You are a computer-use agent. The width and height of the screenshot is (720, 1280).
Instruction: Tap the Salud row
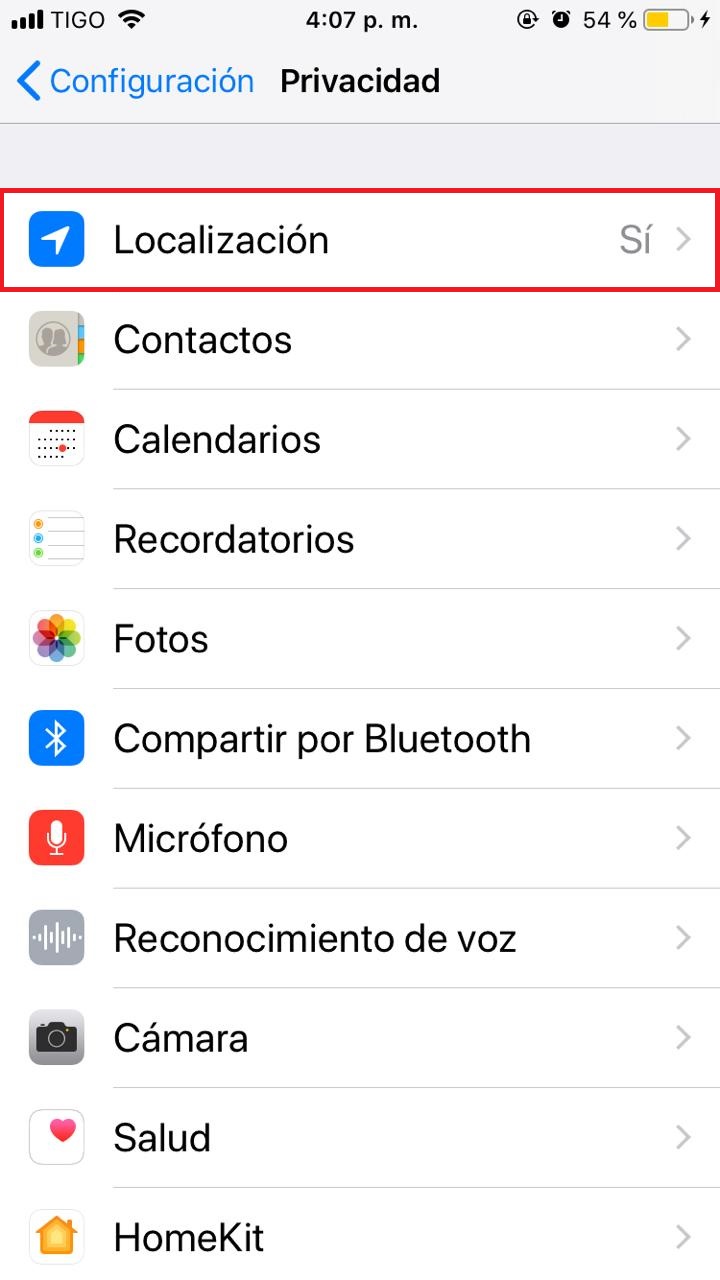tap(360, 1139)
